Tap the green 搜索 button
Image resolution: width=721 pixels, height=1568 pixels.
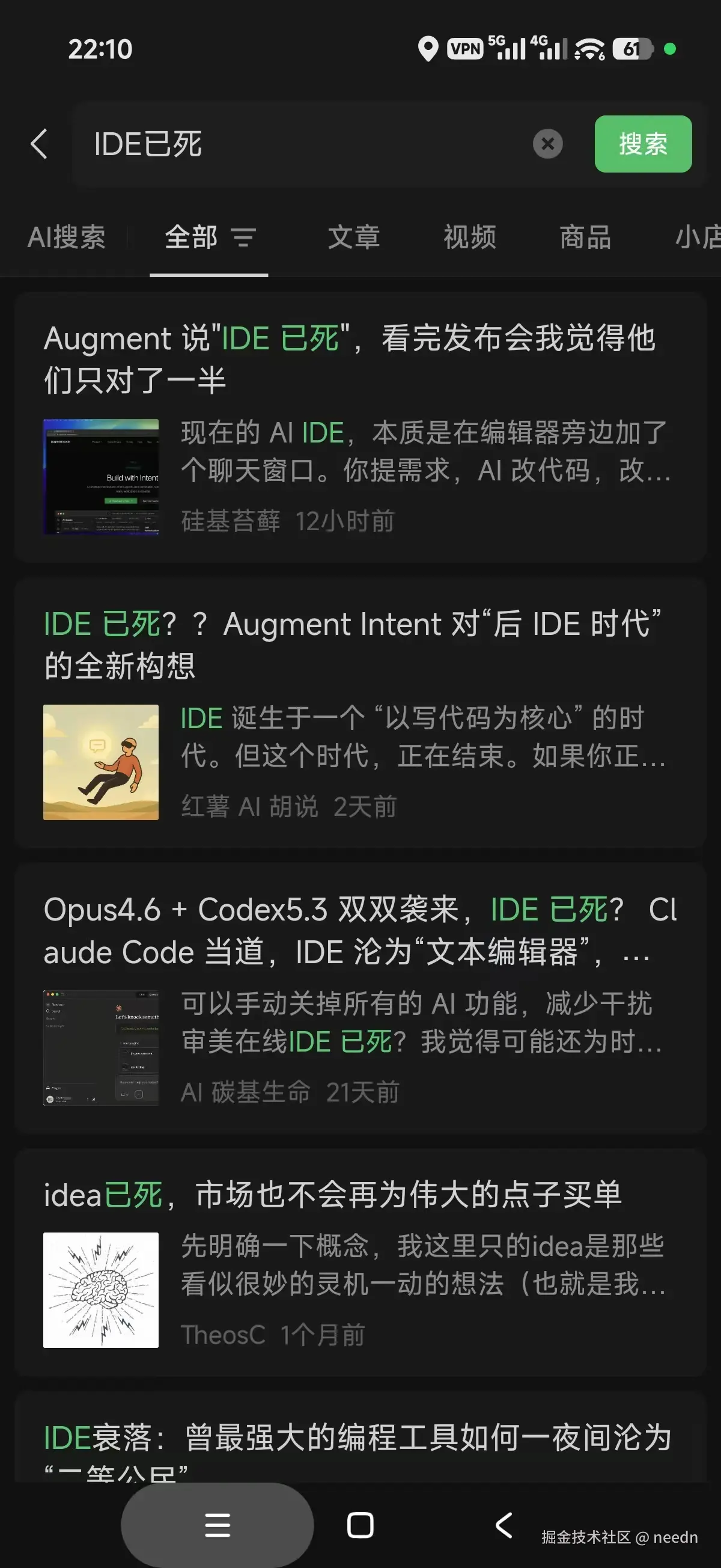[x=642, y=144]
